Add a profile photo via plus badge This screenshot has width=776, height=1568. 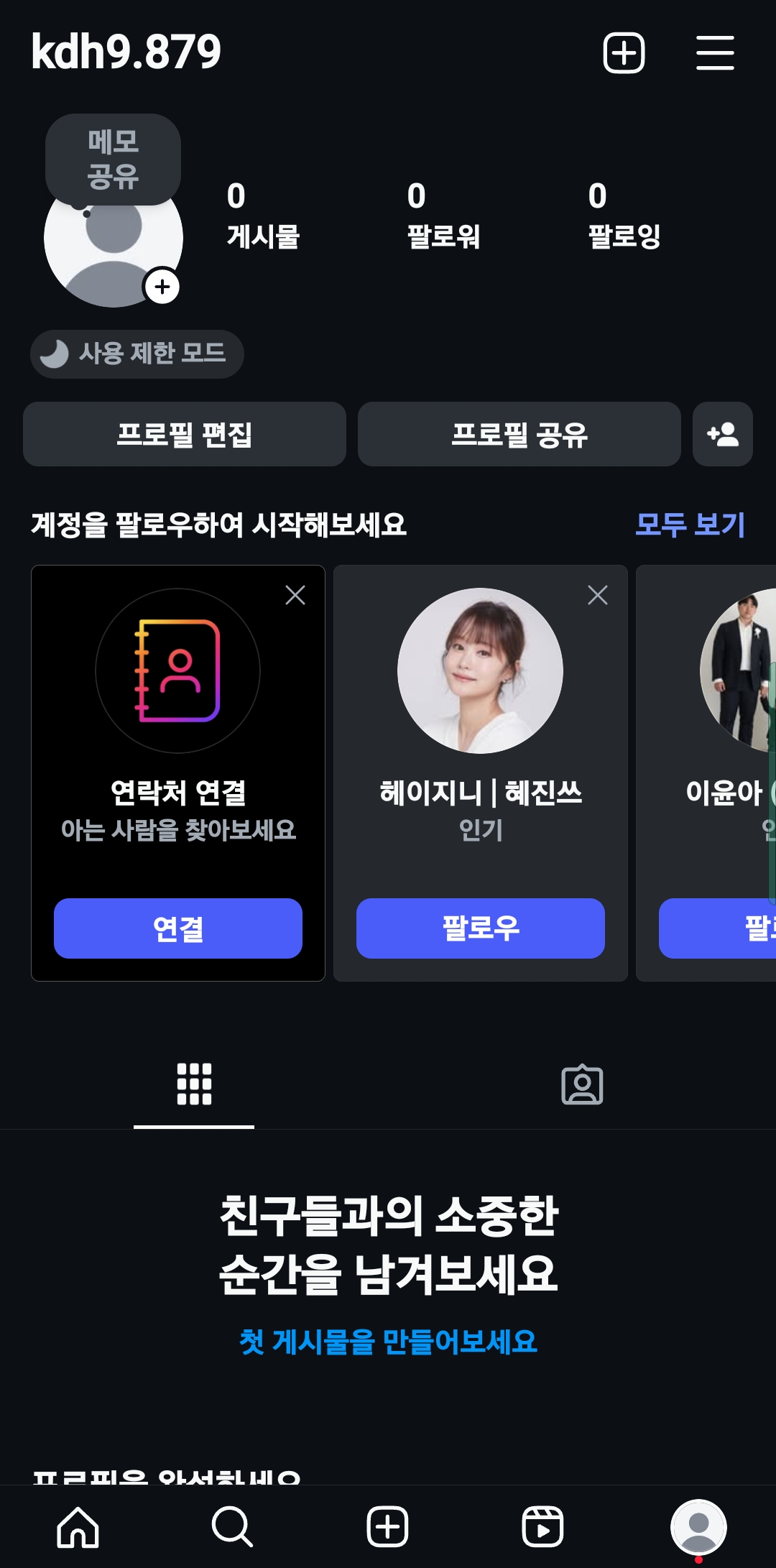(162, 287)
